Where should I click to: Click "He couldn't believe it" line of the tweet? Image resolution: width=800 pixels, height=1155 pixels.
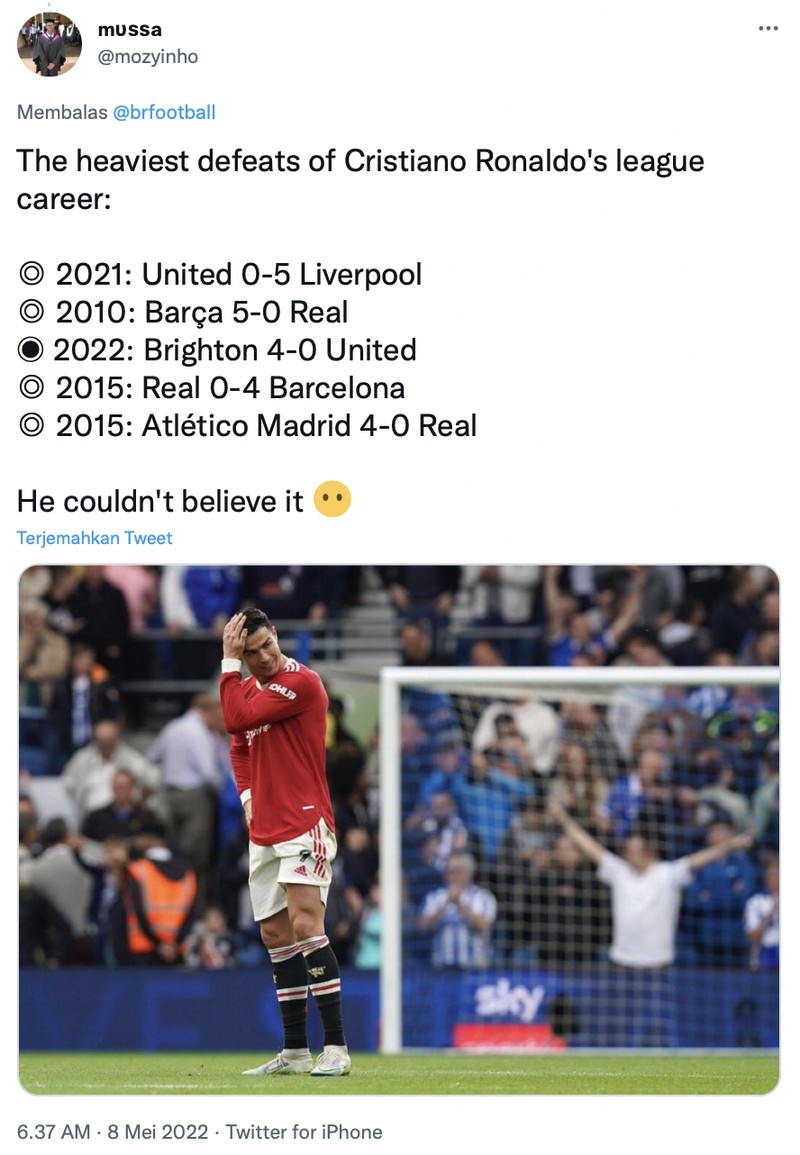coord(160,497)
